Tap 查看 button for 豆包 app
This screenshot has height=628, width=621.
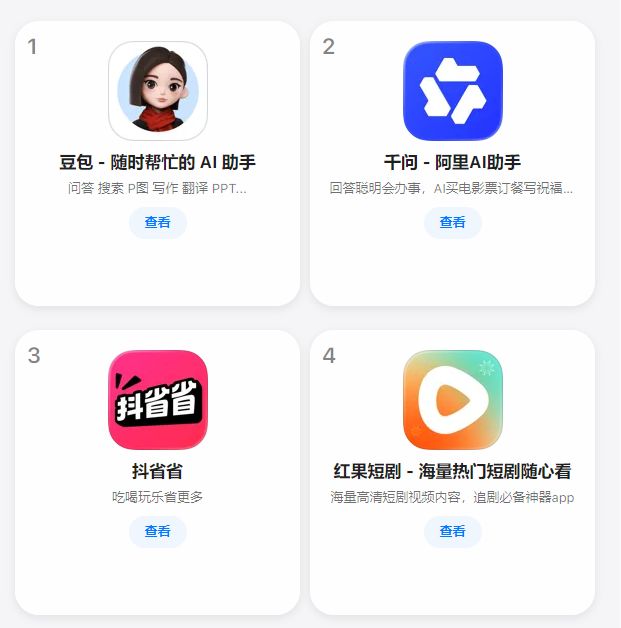[x=158, y=222]
